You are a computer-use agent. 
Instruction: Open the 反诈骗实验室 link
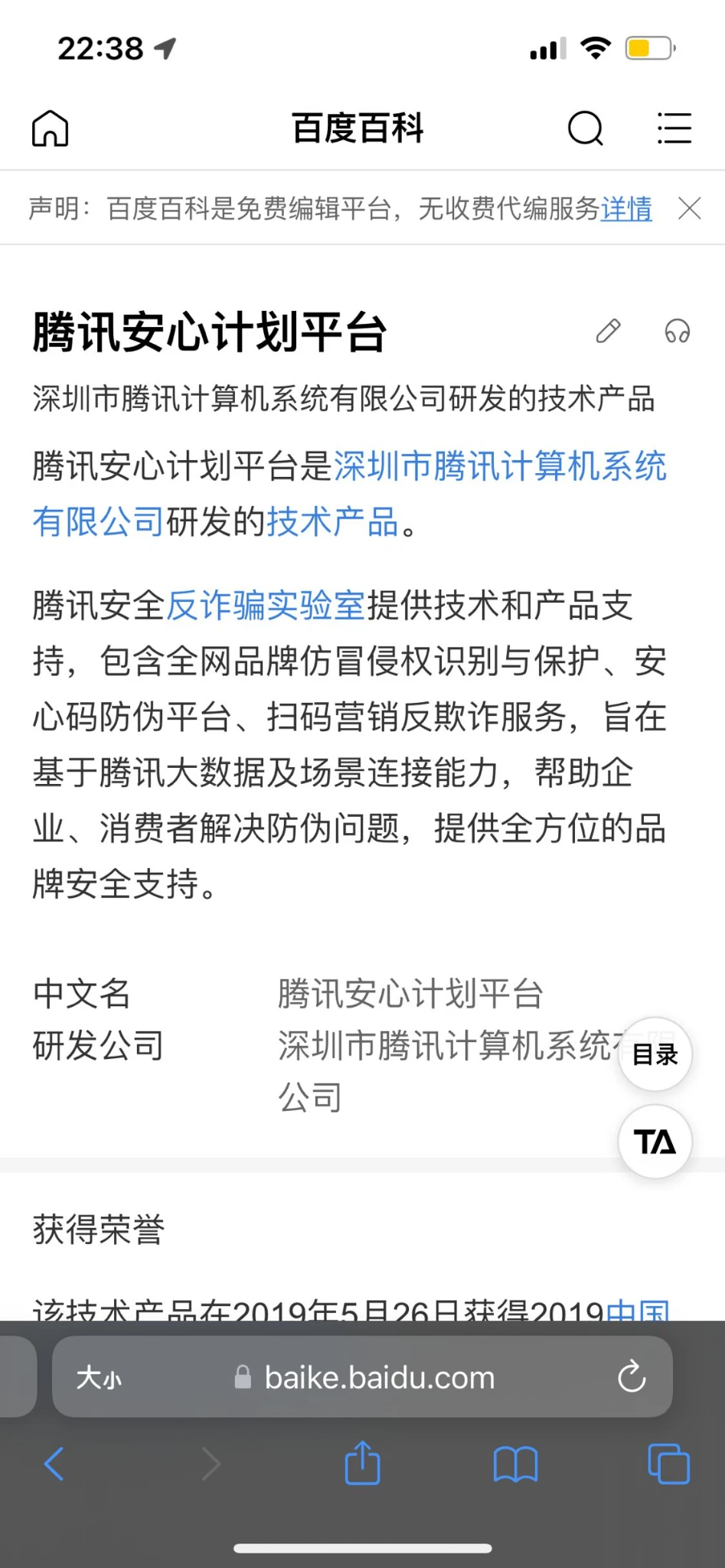pos(266,606)
